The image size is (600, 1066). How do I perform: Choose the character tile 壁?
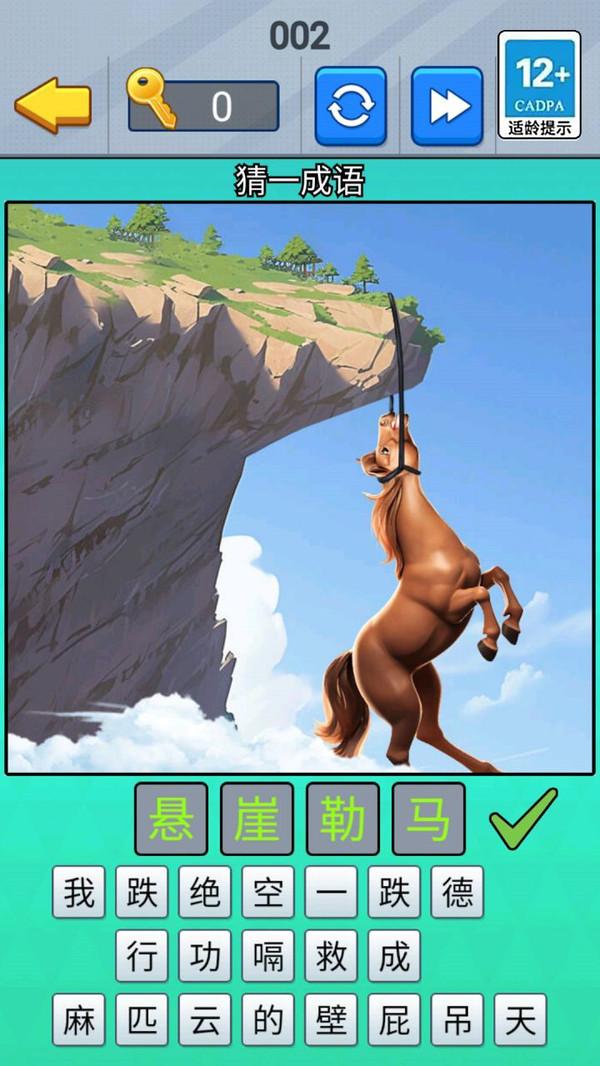[331, 1020]
